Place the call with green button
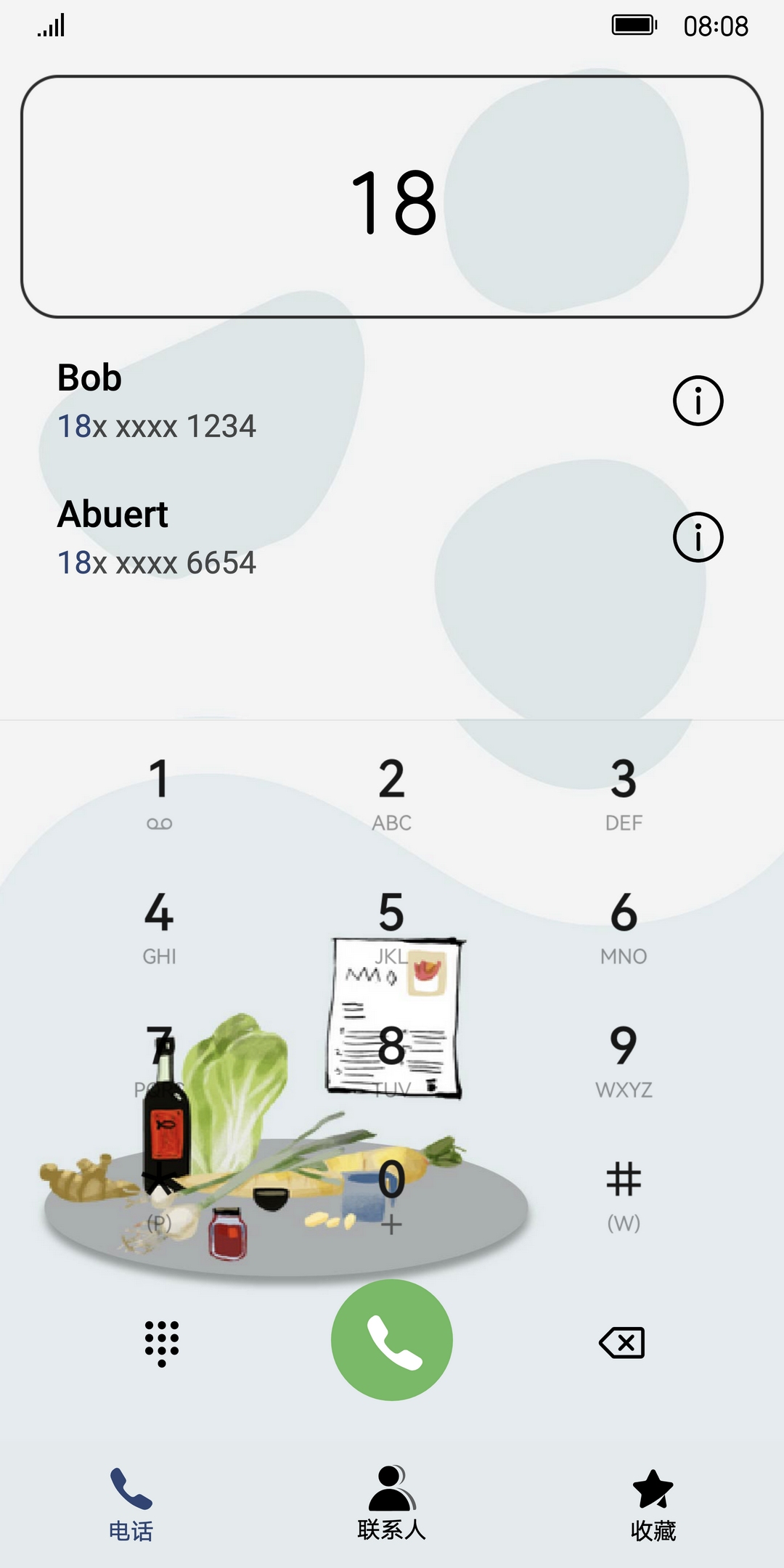 391,1340
